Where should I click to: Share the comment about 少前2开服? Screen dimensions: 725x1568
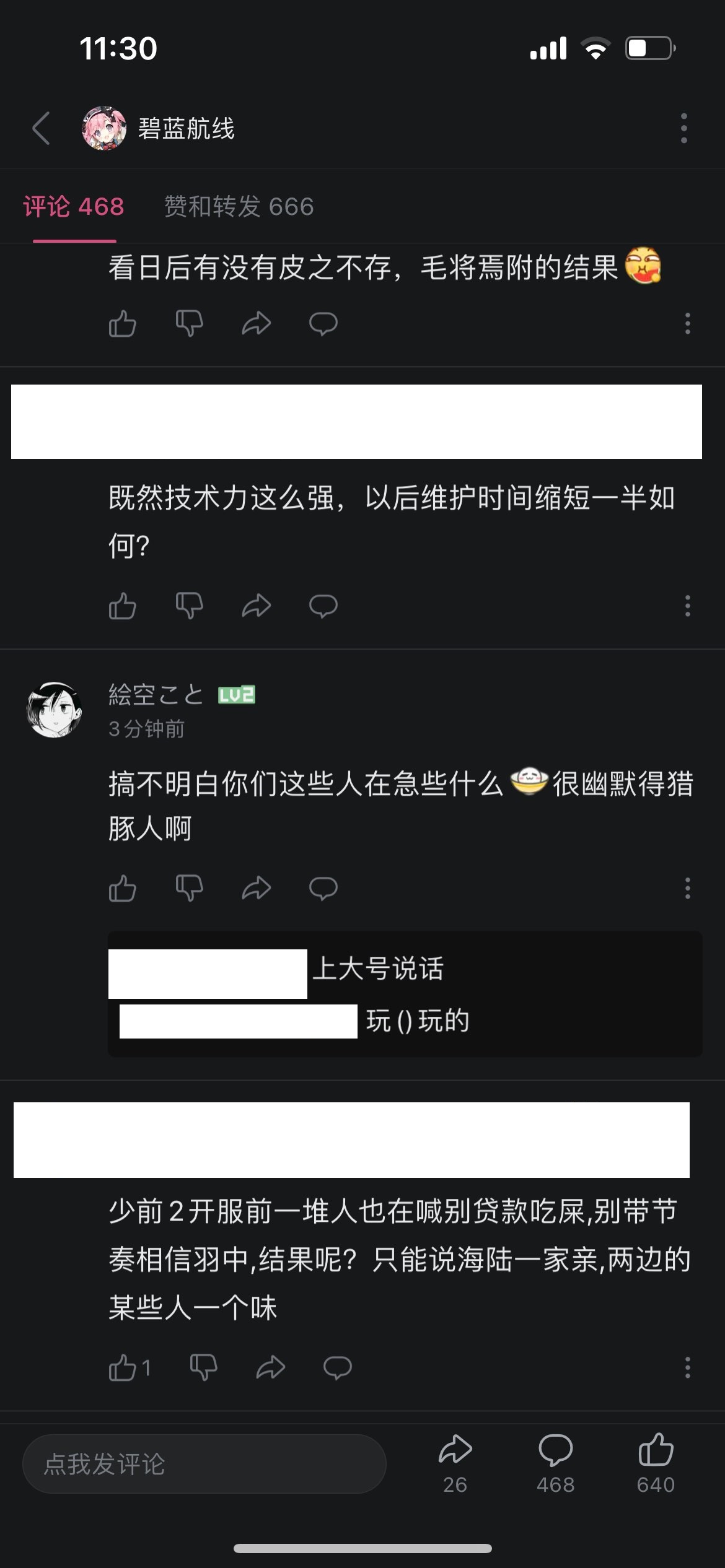pyautogui.click(x=270, y=1367)
